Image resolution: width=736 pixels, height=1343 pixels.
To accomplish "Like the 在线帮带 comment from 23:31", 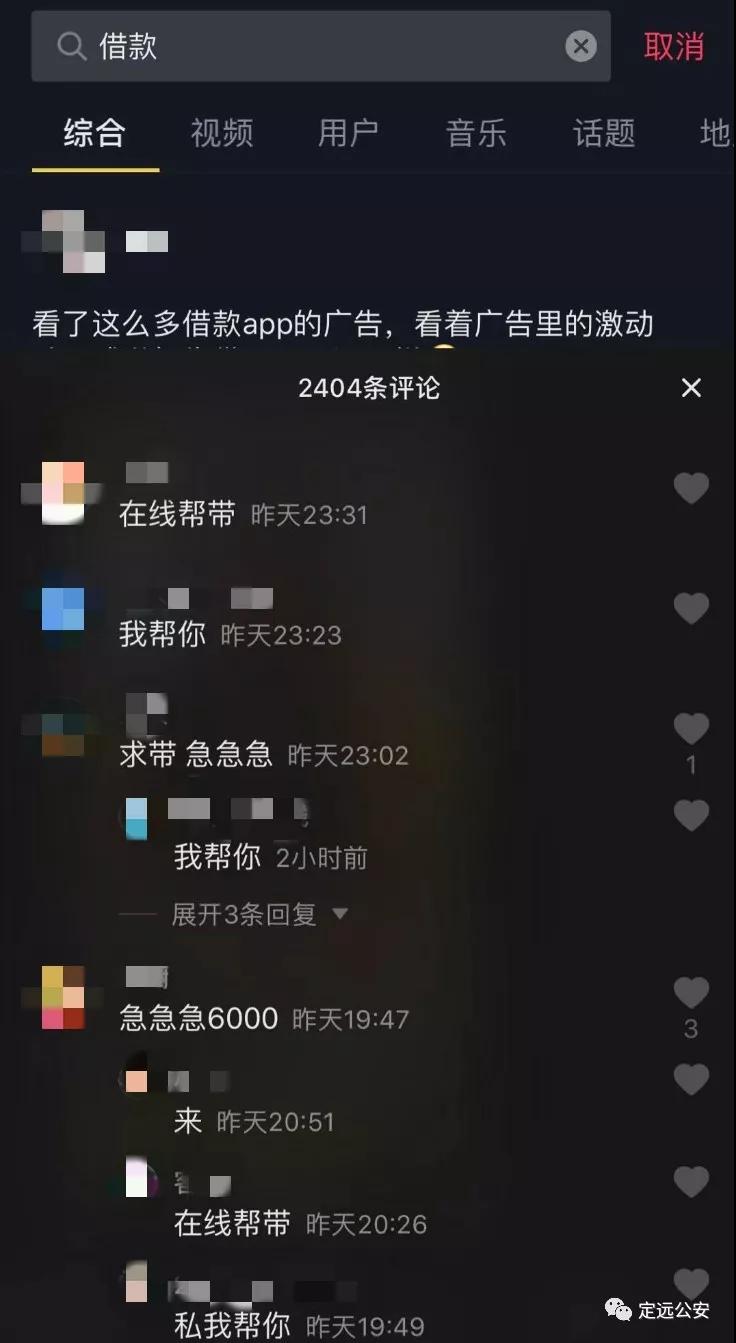I will pos(691,489).
